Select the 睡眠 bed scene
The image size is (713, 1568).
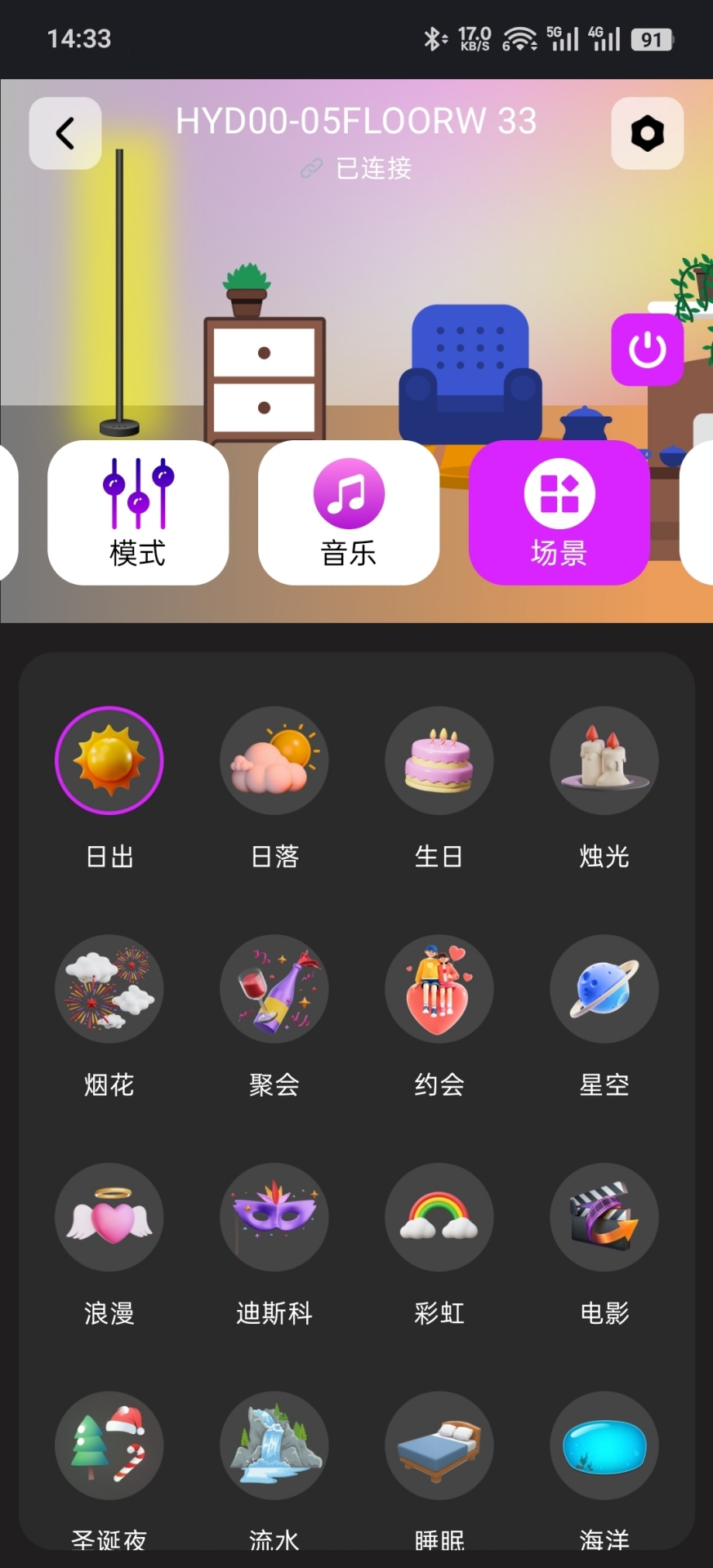click(439, 1446)
